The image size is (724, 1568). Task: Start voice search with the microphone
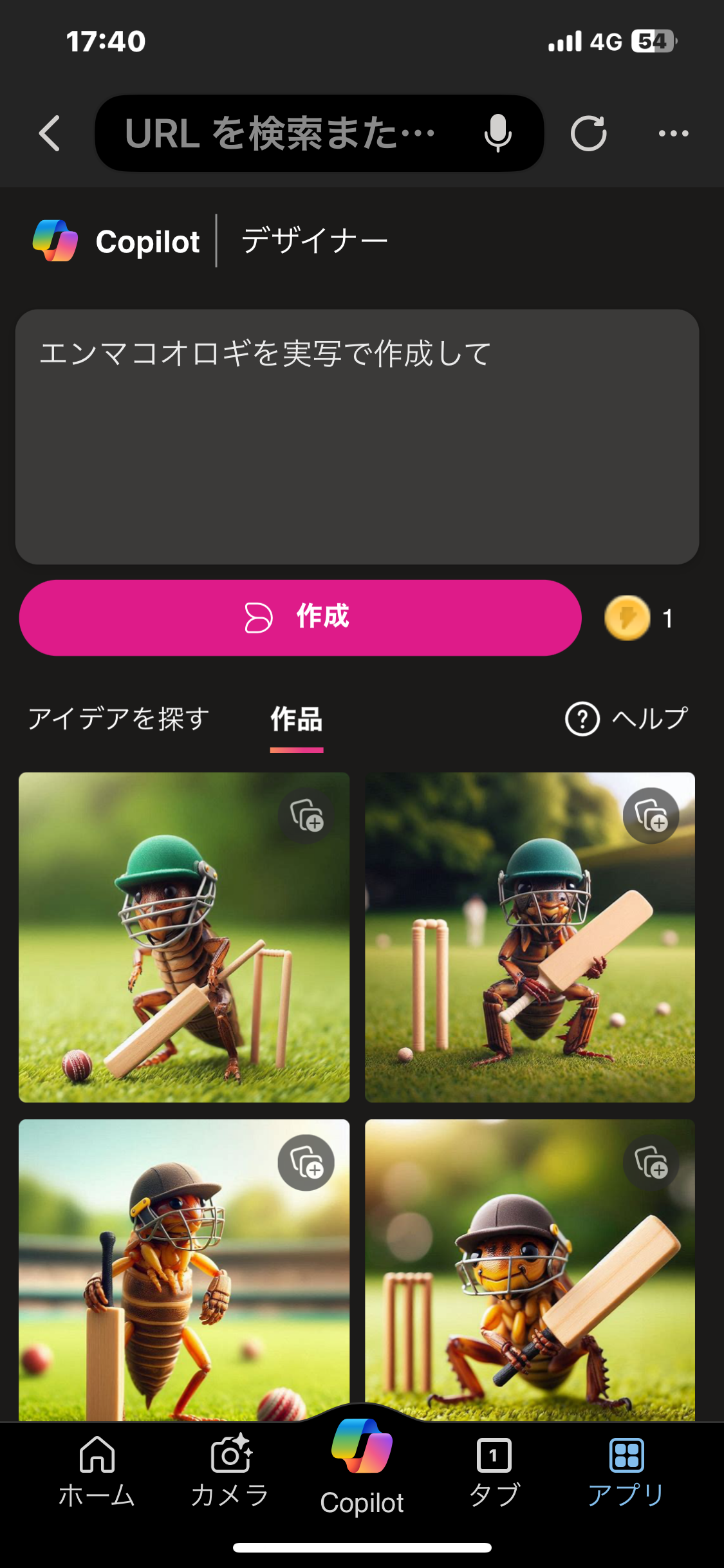tap(497, 134)
